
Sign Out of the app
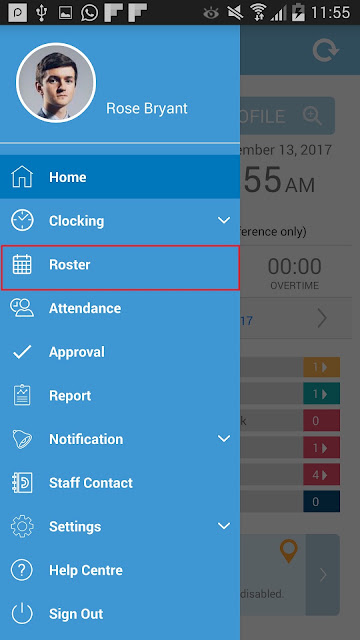click(x=120, y=614)
